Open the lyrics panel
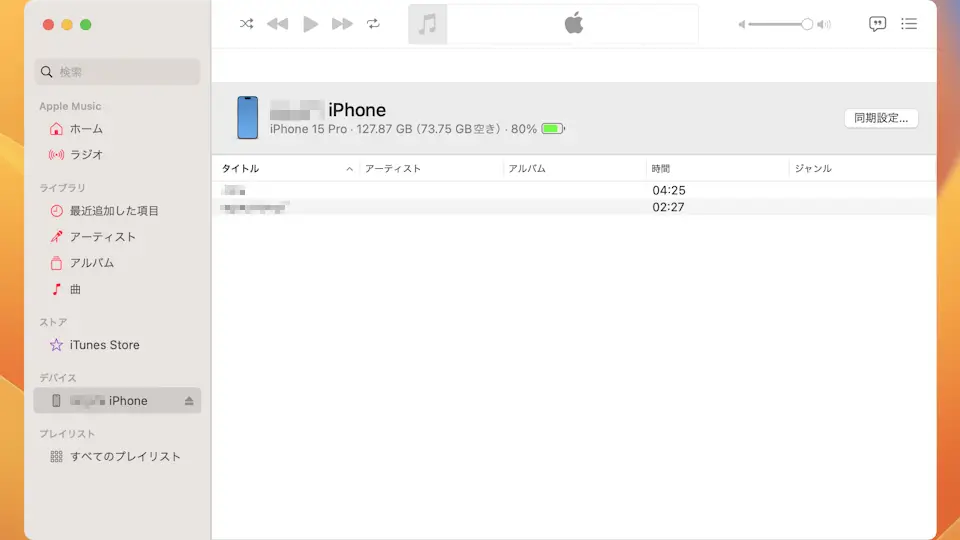 pyautogui.click(x=877, y=24)
